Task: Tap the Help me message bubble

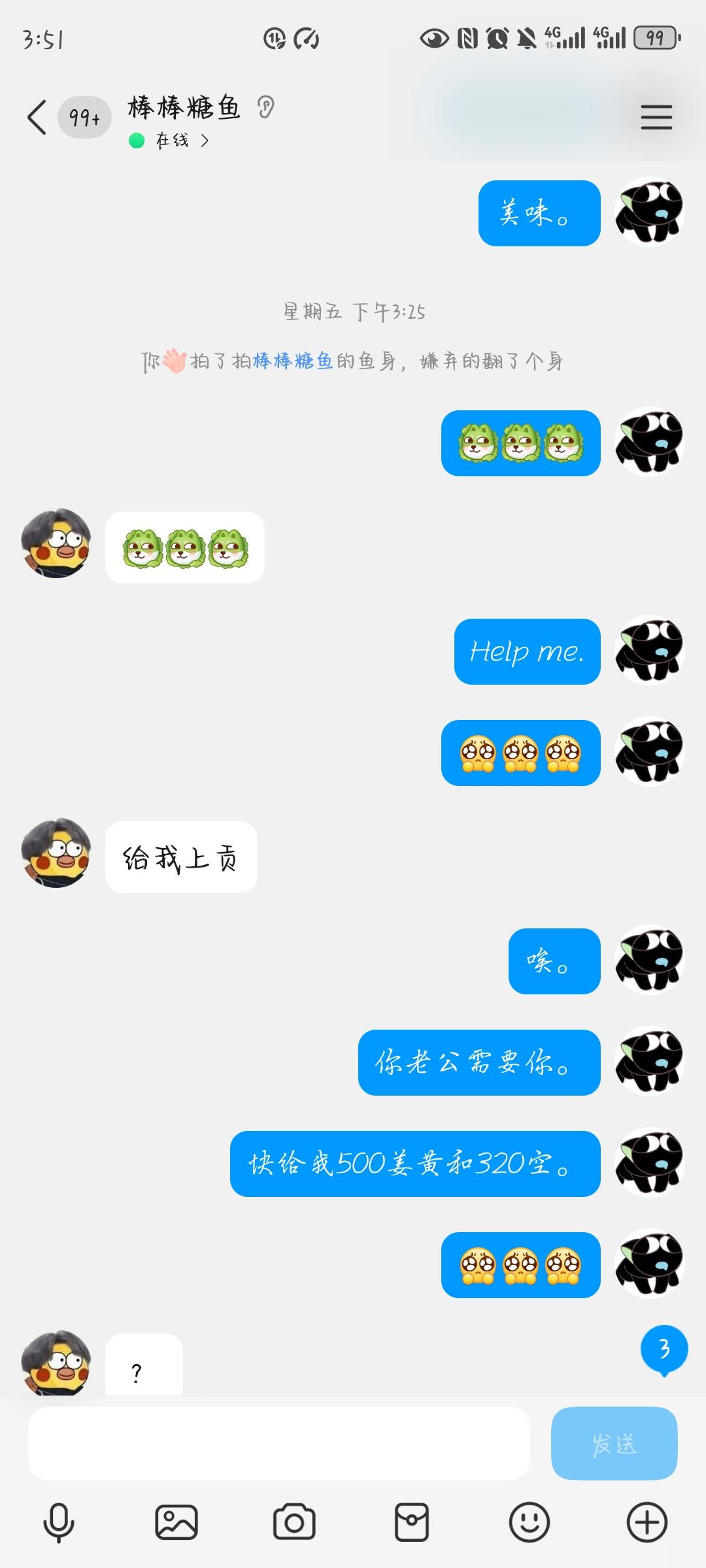Action: (x=527, y=653)
